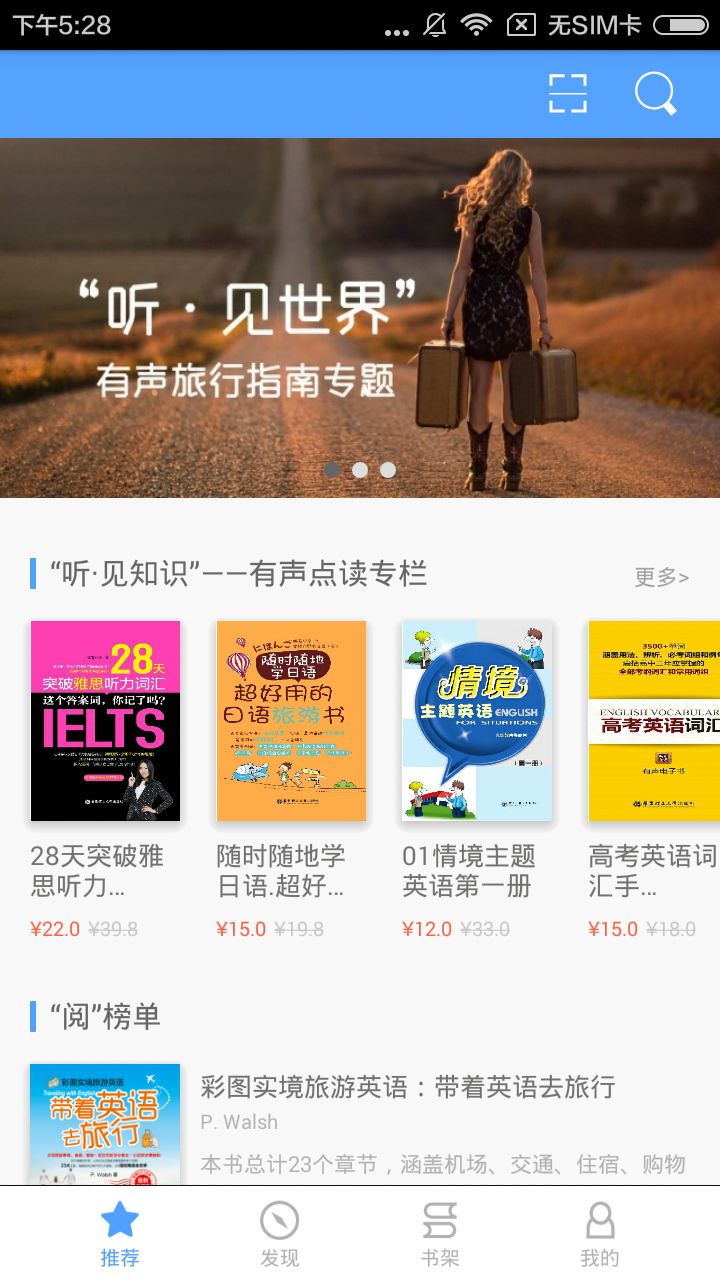Open the QR scan icon

(x=568, y=94)
